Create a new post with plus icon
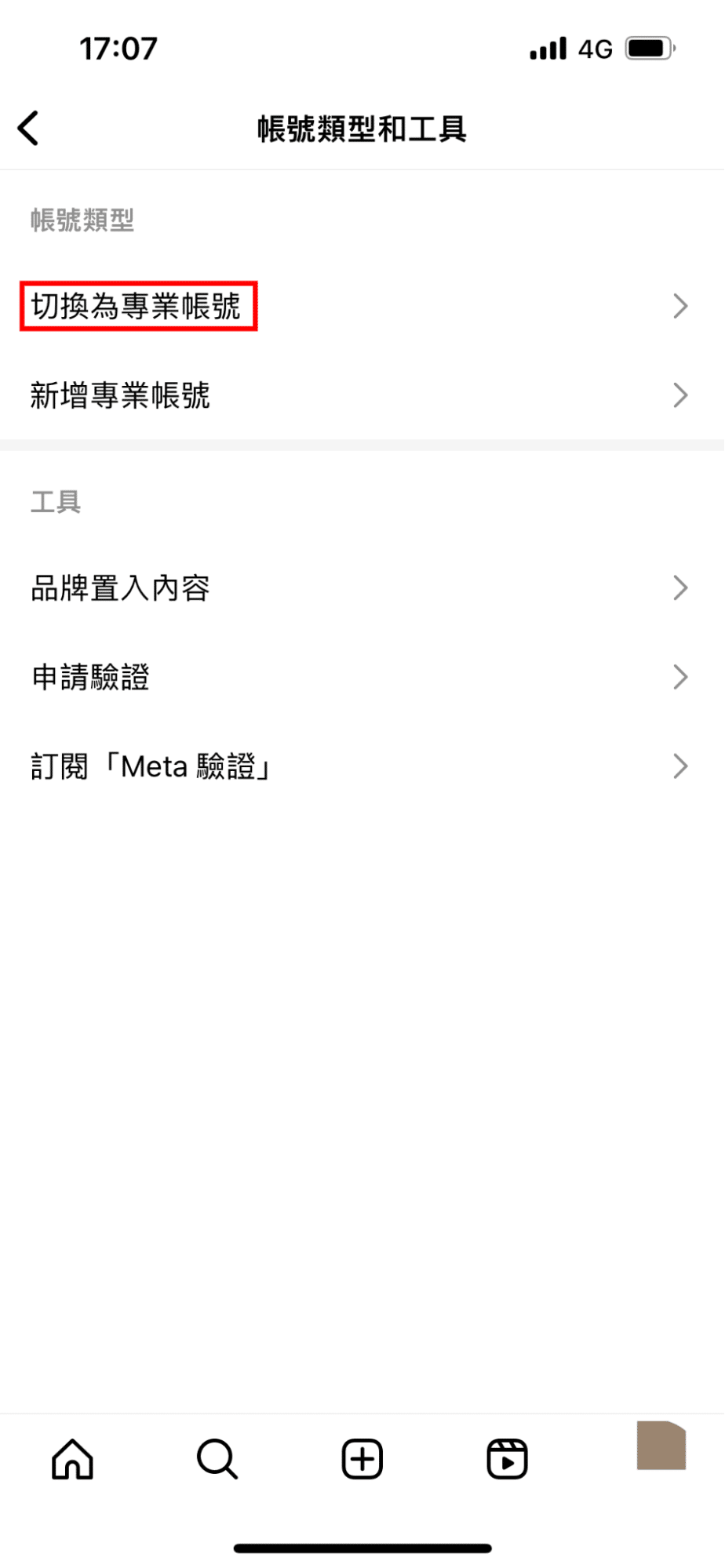Viewport: 725px width, 1568px height. 362,1459
